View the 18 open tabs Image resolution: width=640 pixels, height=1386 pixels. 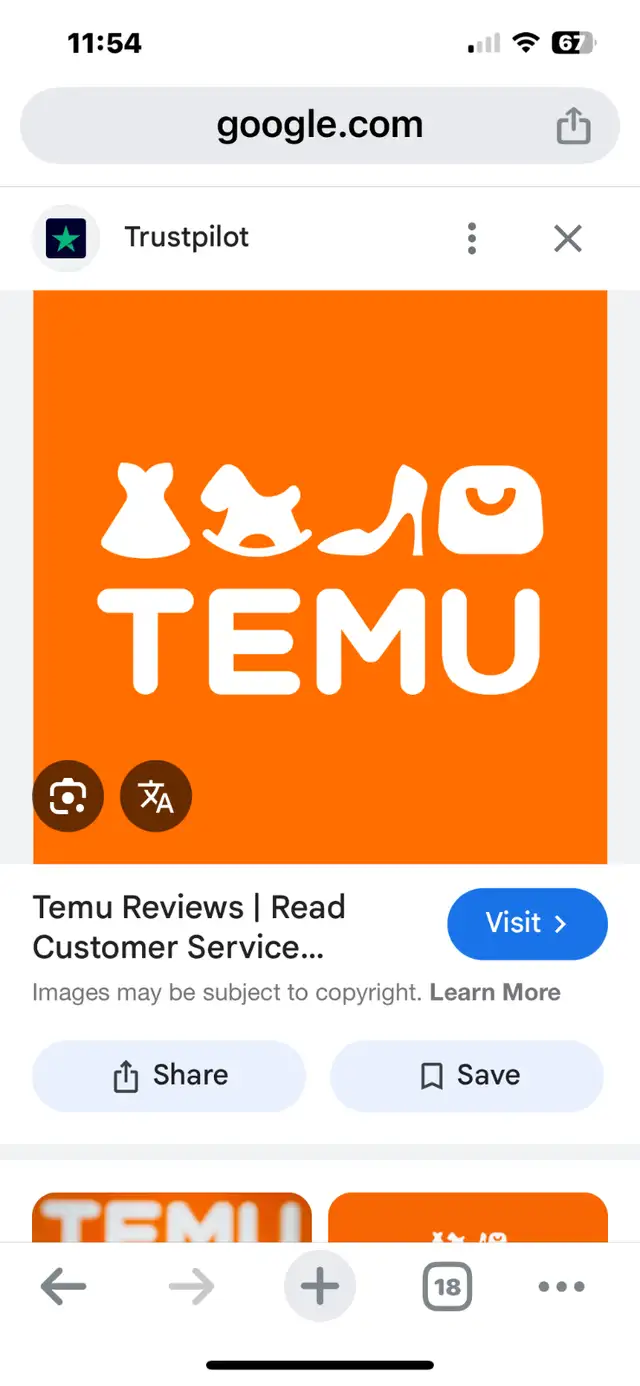click(x=447, y=1287)
